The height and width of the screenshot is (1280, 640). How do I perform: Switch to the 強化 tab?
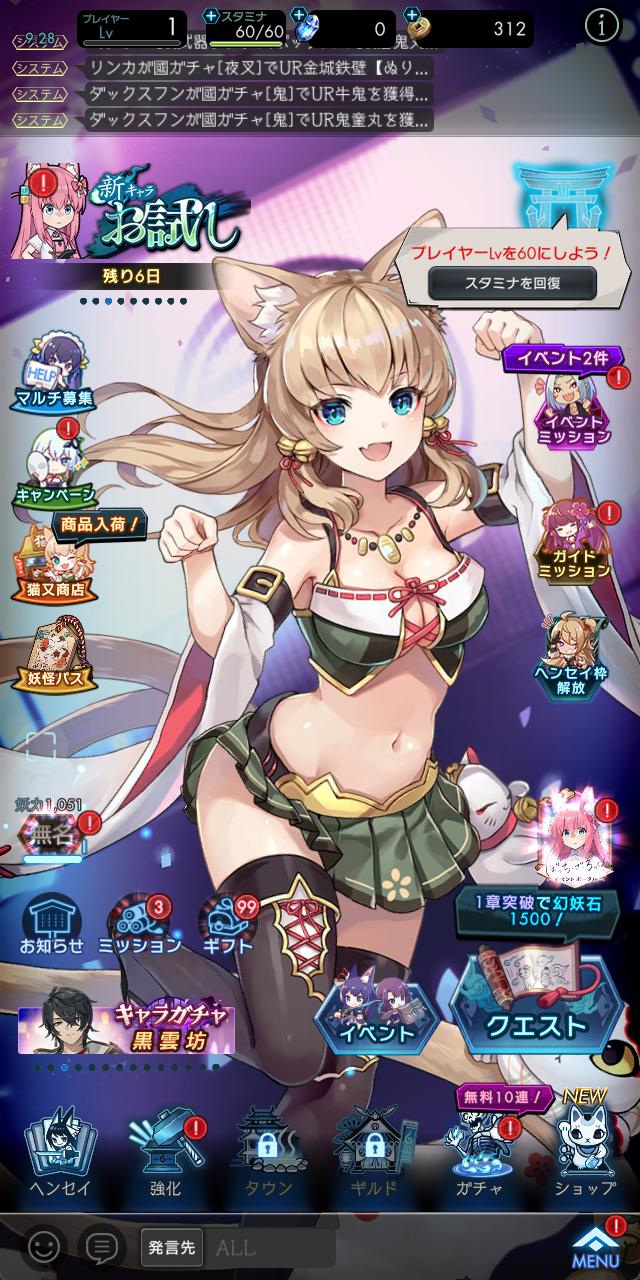(x=166, y=1158)
